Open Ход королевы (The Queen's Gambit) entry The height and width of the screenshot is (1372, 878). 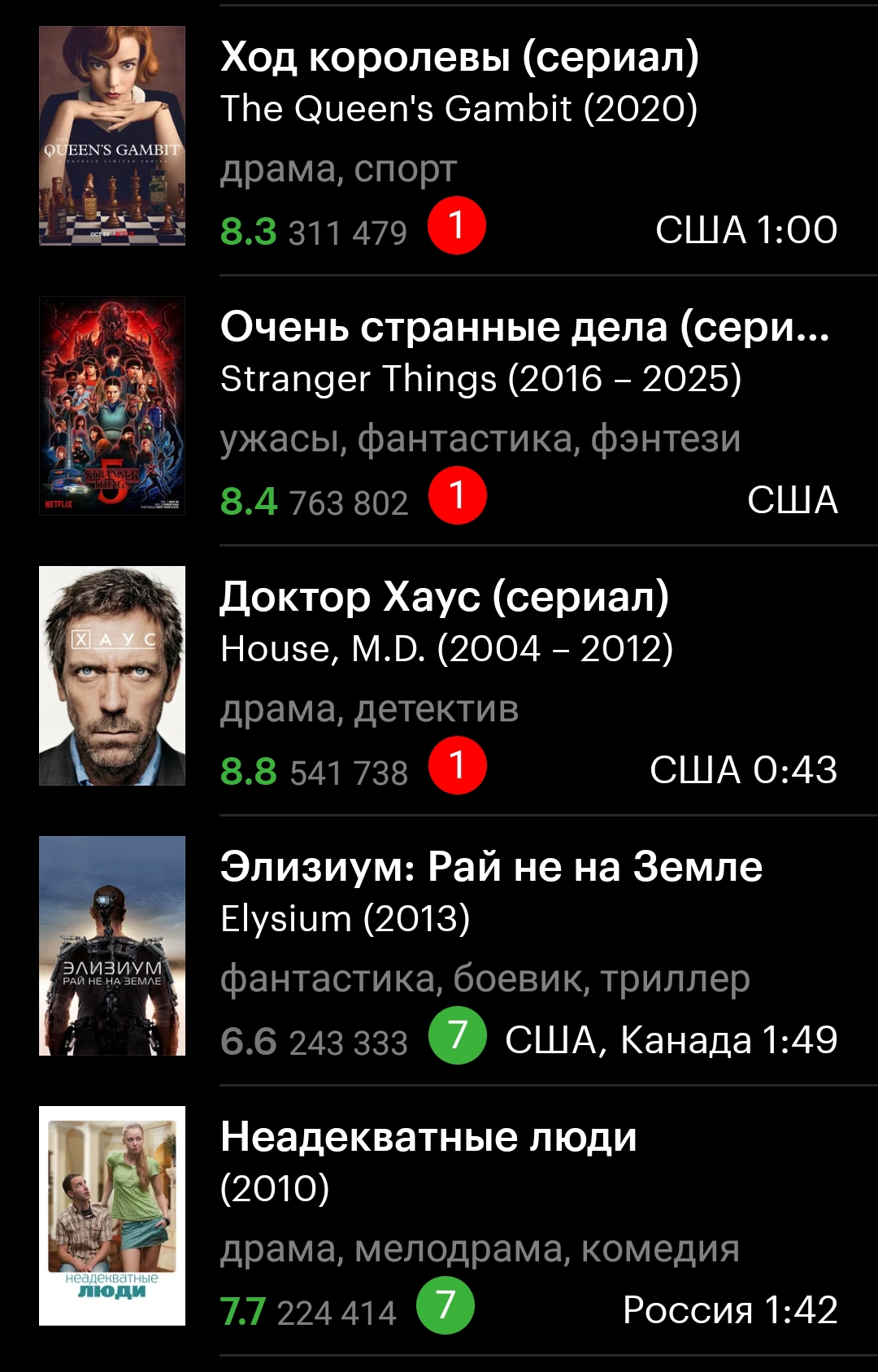459,57
